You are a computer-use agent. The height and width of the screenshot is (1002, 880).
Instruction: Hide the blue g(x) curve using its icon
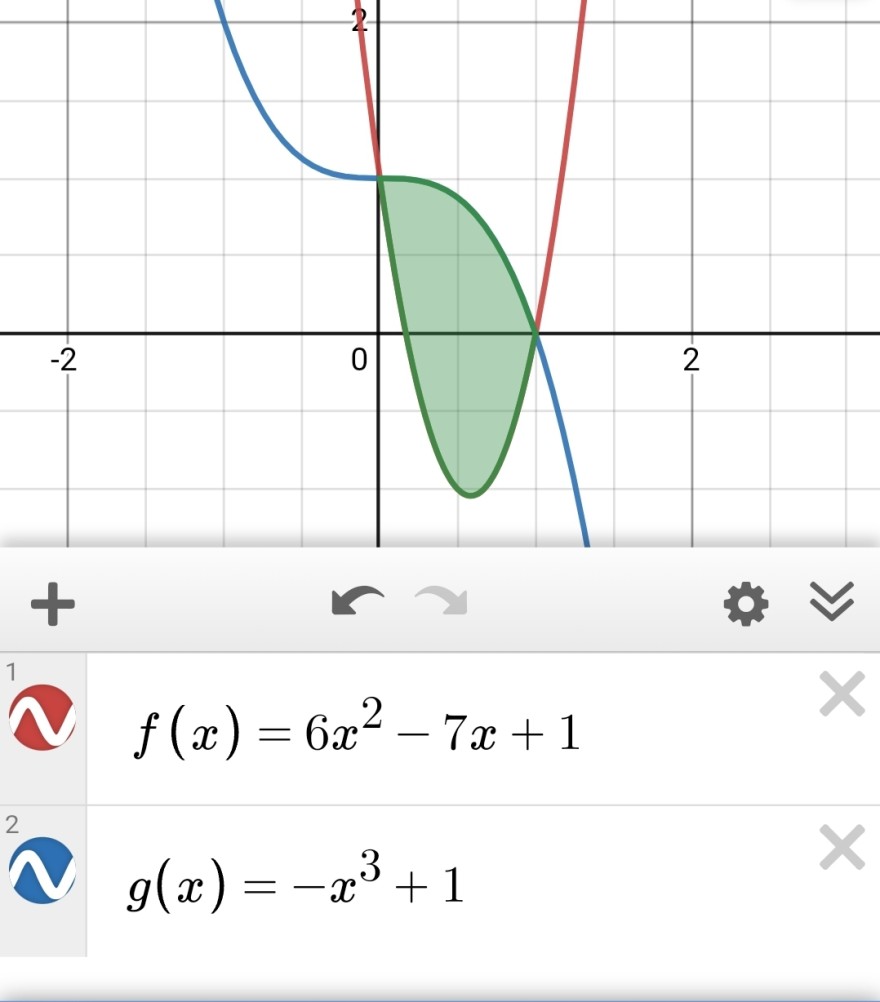(x=43, y=870)
